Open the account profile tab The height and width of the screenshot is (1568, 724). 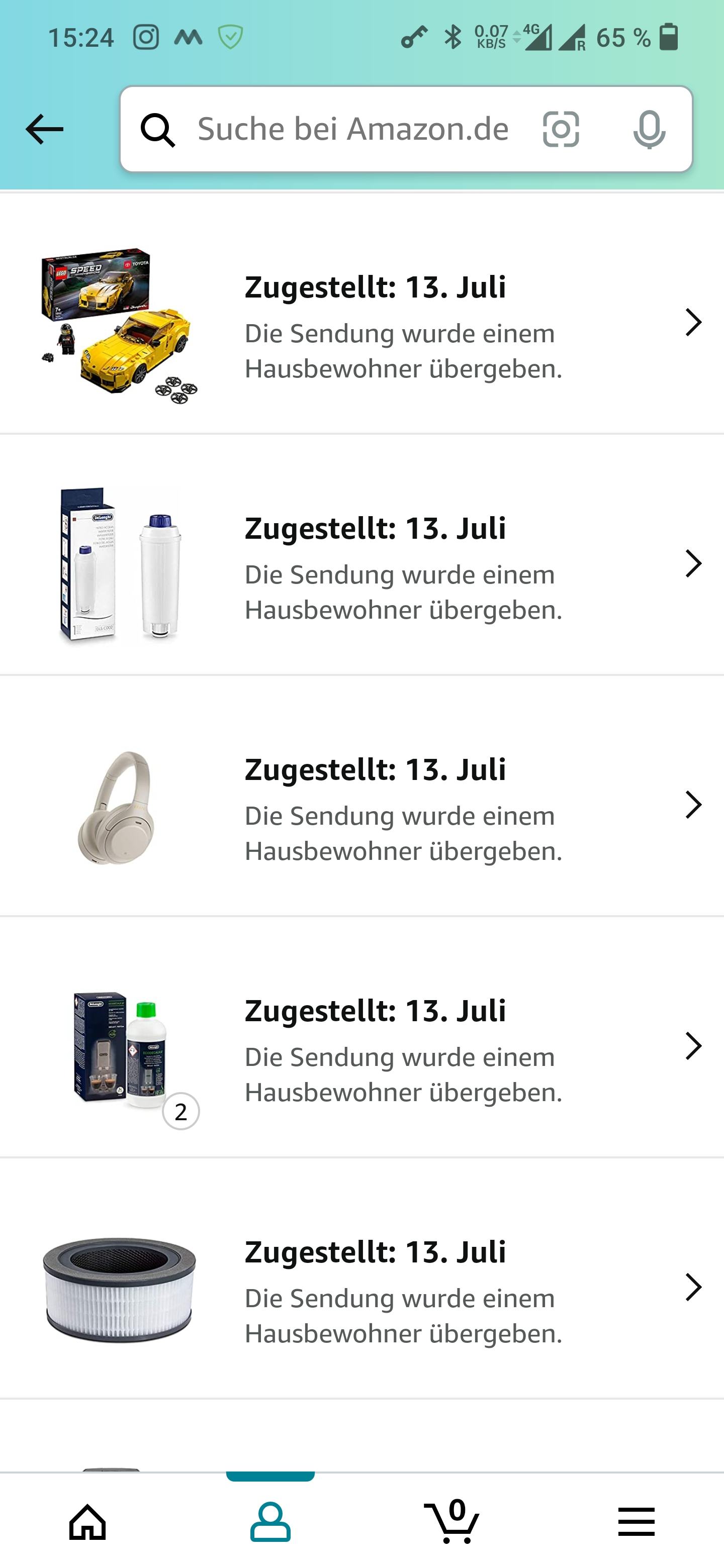(x=270, y=1522)
